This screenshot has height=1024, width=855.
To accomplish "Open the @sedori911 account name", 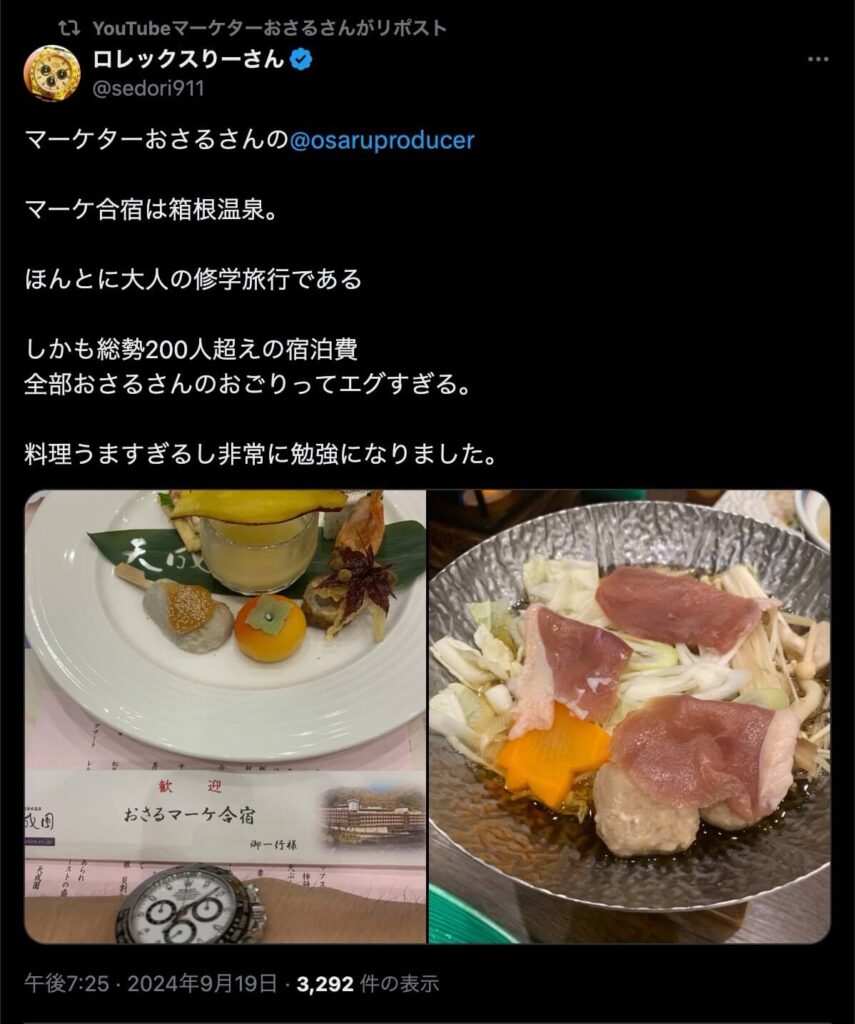I will coord(149,88).
